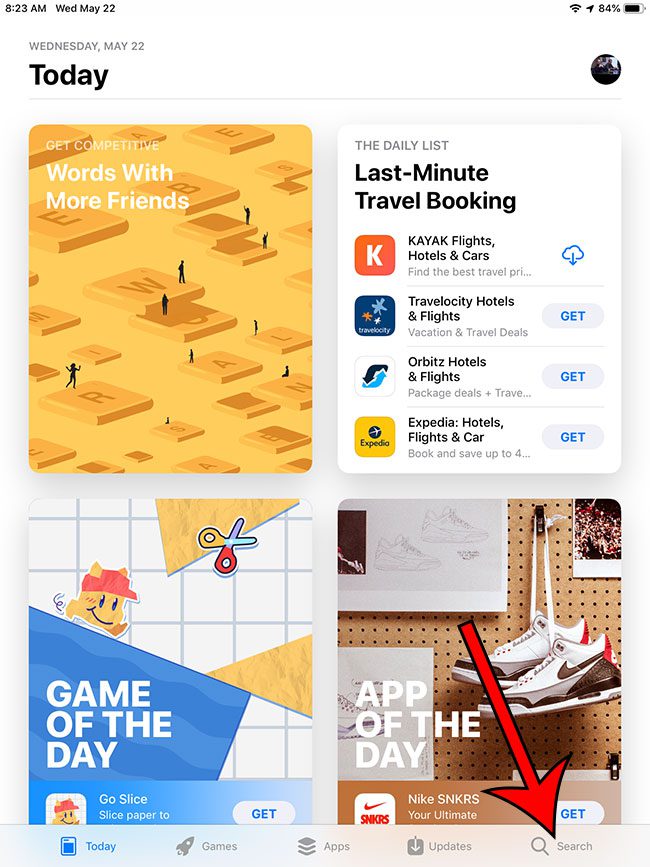Re-download KAYAK Flights with the cloud icon
The height and width of the screenshot is (867, 650).
coord(573,255)
